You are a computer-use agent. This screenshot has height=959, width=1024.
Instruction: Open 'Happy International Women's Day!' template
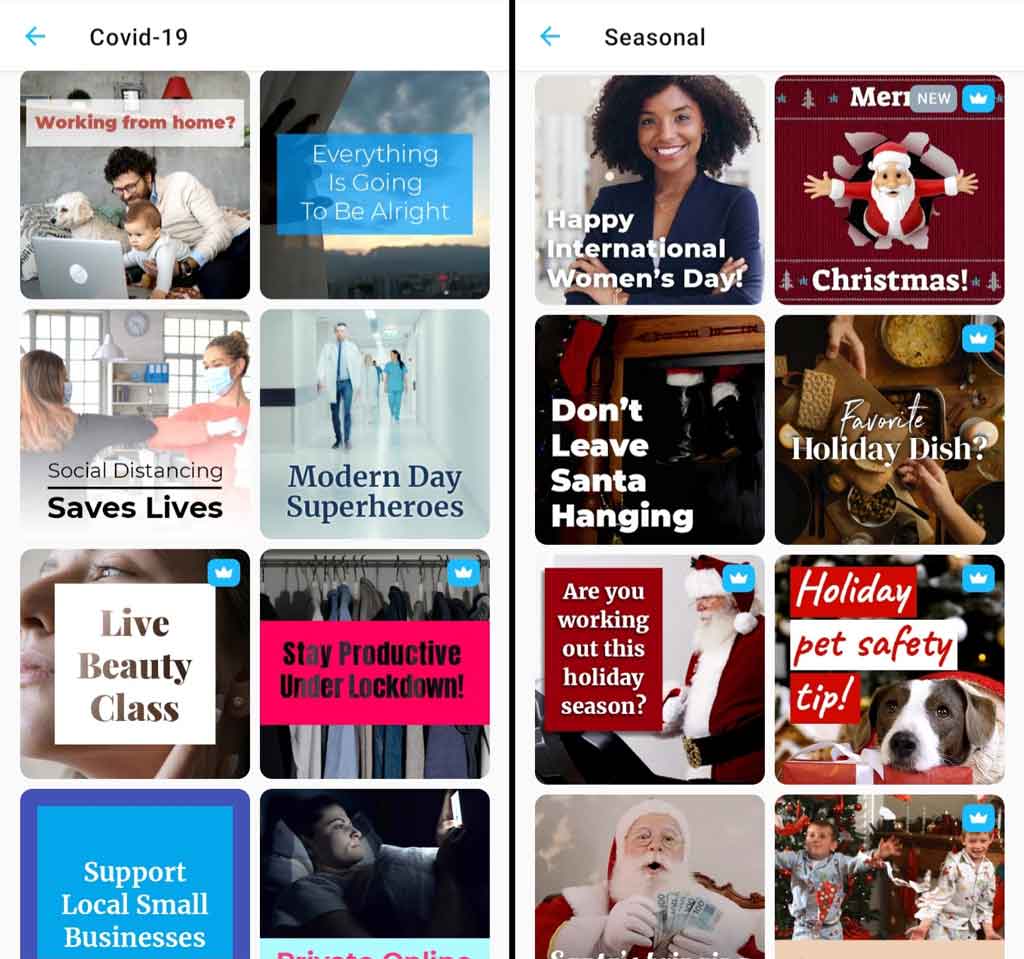click(650, 190)
